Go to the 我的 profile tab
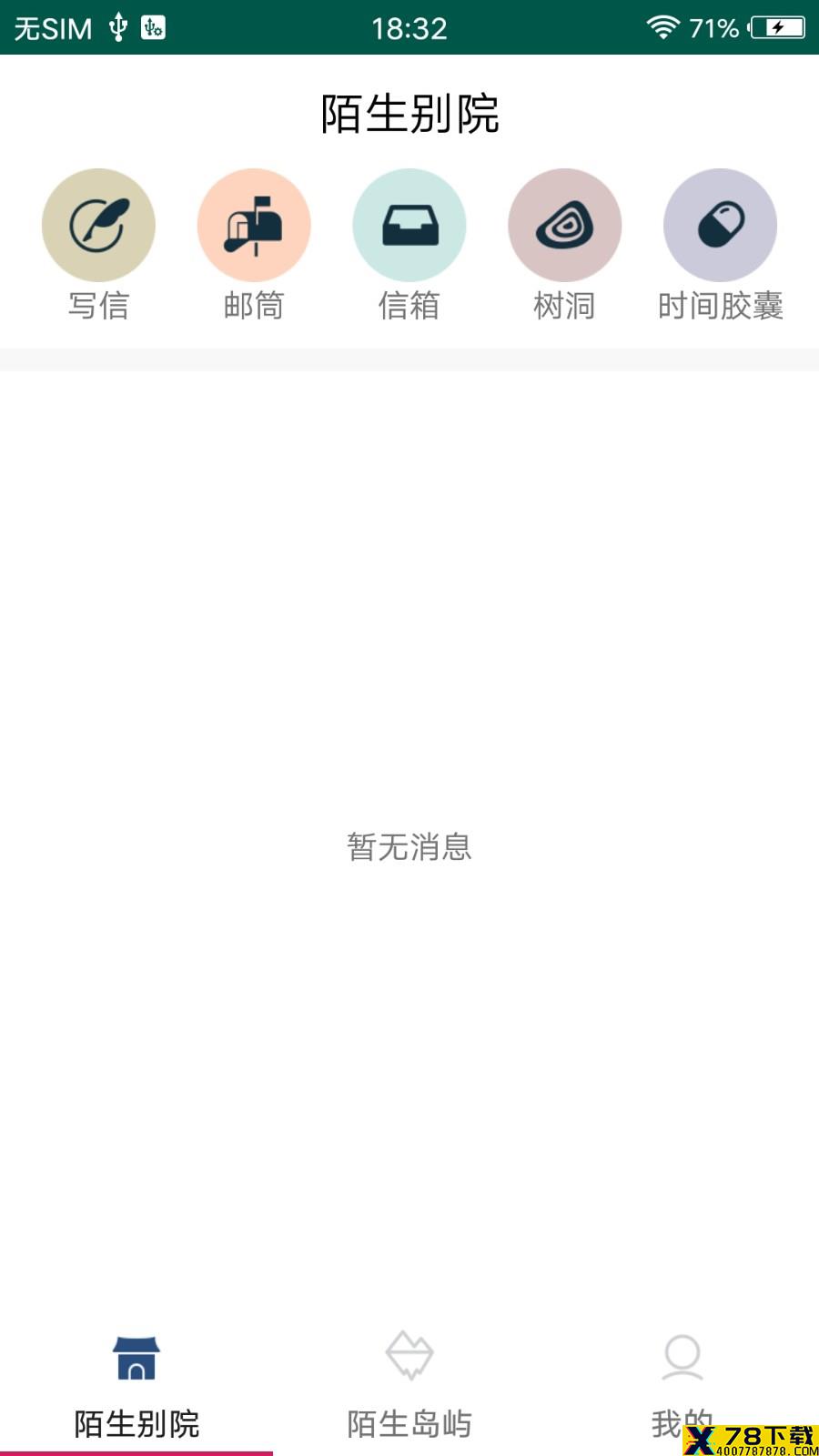 click(x=682, y=1387)
